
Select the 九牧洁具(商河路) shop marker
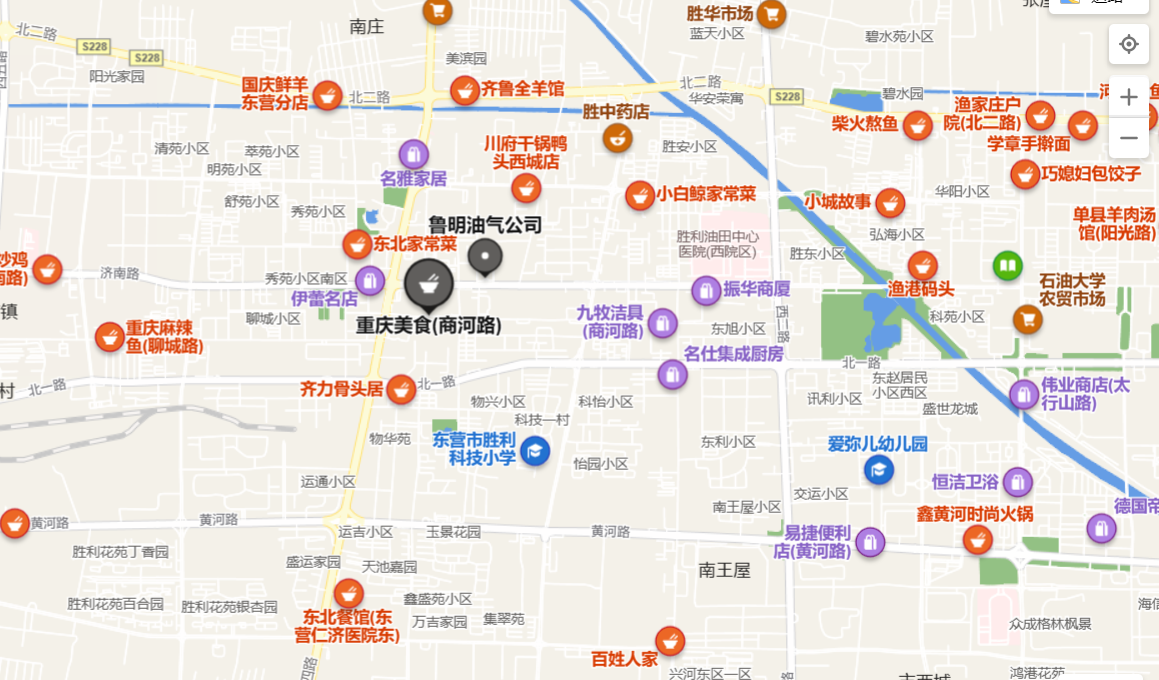pyautogui.click(x=662, y=323)
